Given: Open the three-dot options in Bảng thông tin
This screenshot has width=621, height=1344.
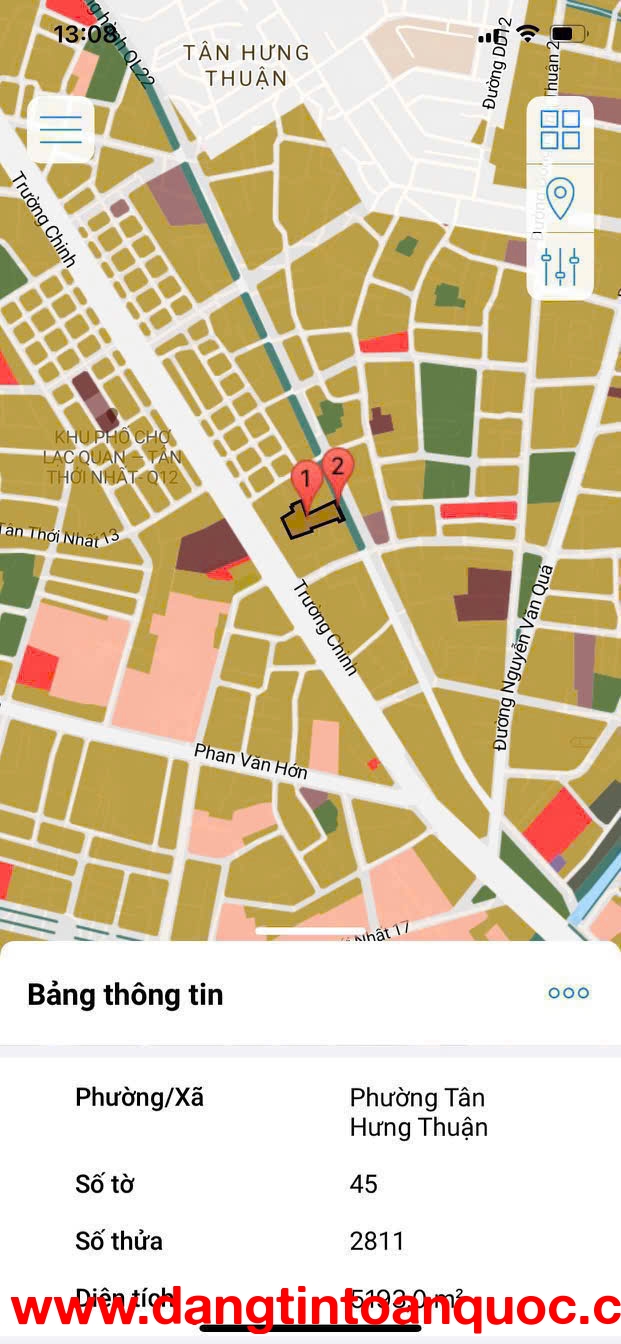Looking at the screenshot, I should point(568,993).
